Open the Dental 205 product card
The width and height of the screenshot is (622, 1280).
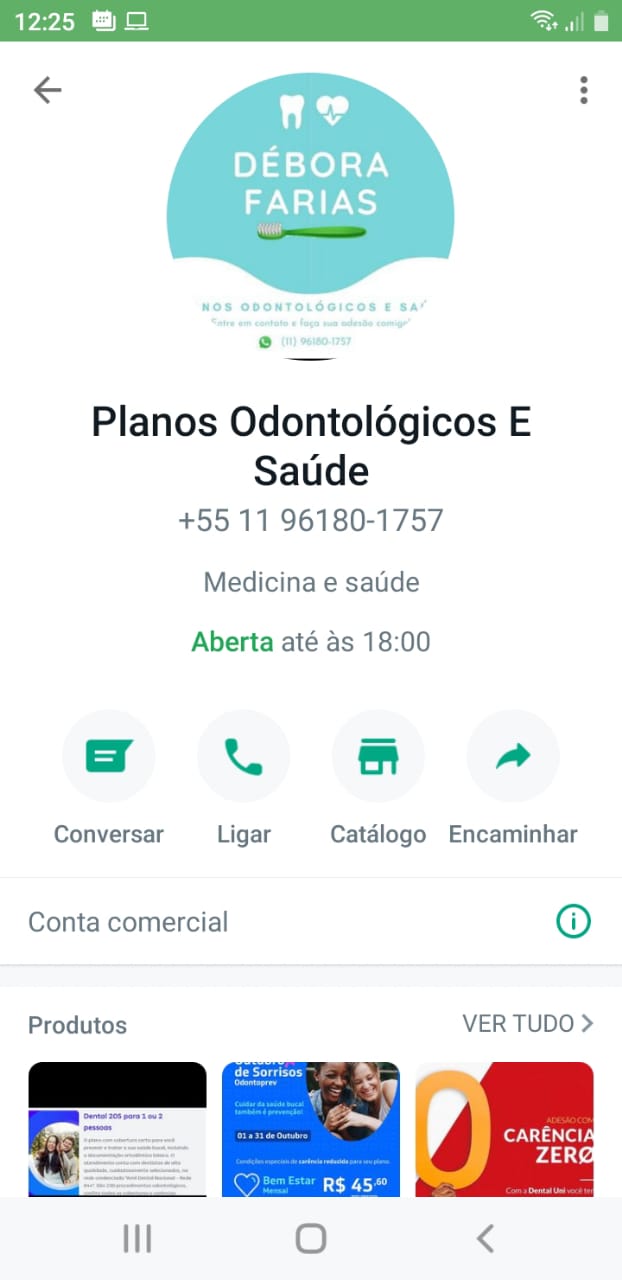coord(117,1130)
